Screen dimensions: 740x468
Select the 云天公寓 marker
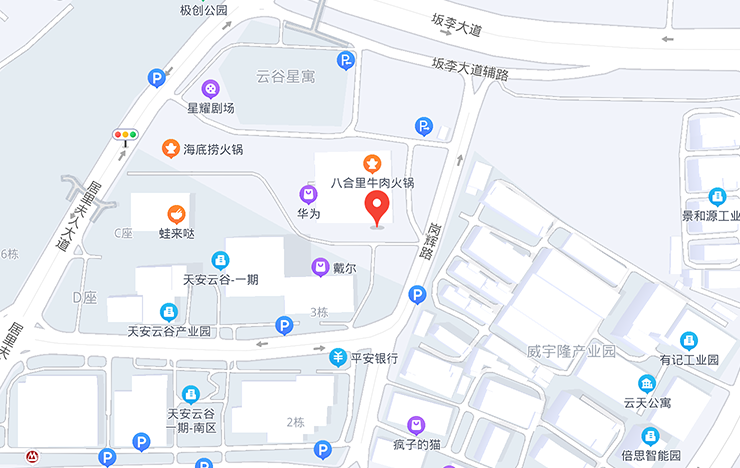click(647, 385)
